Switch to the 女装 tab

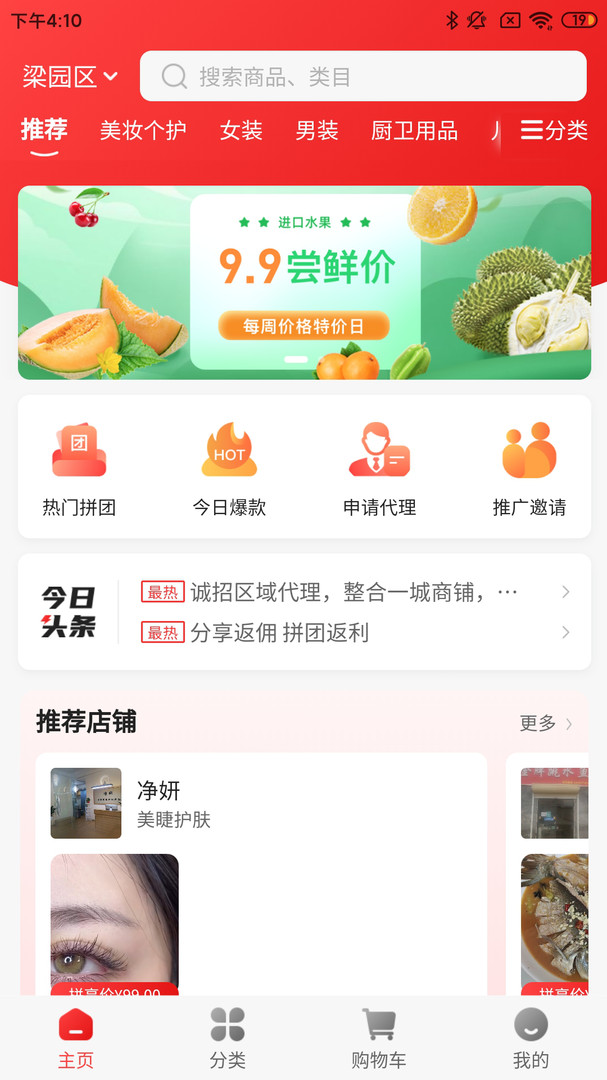point(241,131)
